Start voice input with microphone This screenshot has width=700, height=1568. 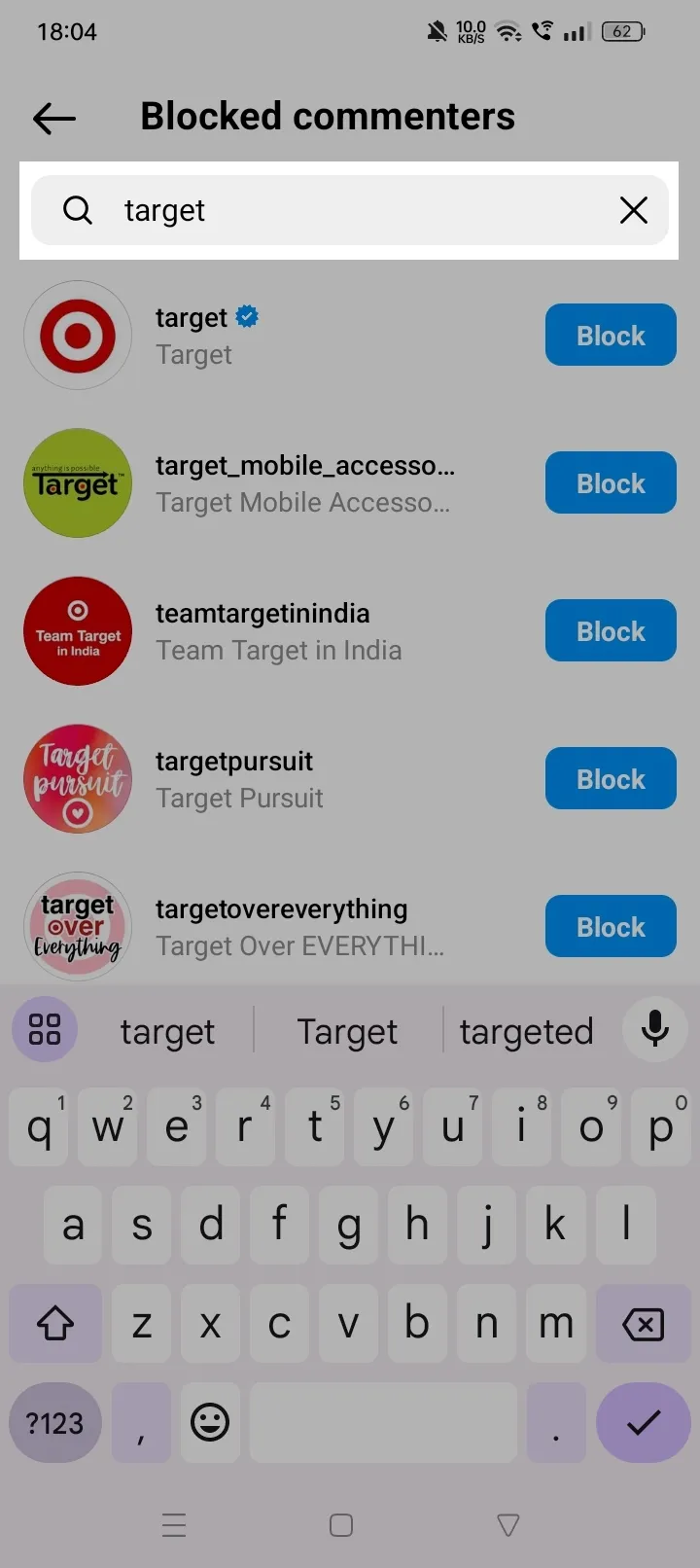point(654,1029)
